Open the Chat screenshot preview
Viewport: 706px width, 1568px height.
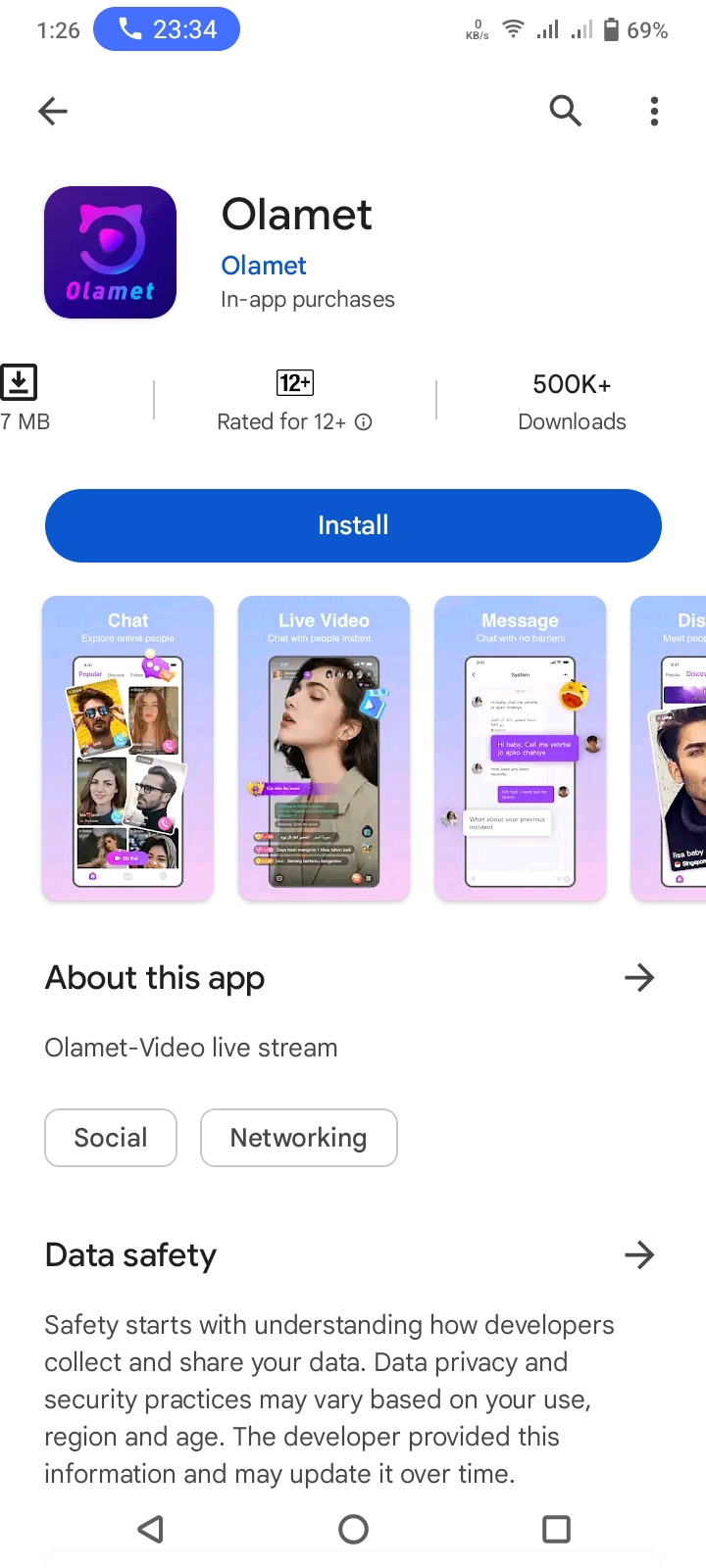(x=127, y=749)
